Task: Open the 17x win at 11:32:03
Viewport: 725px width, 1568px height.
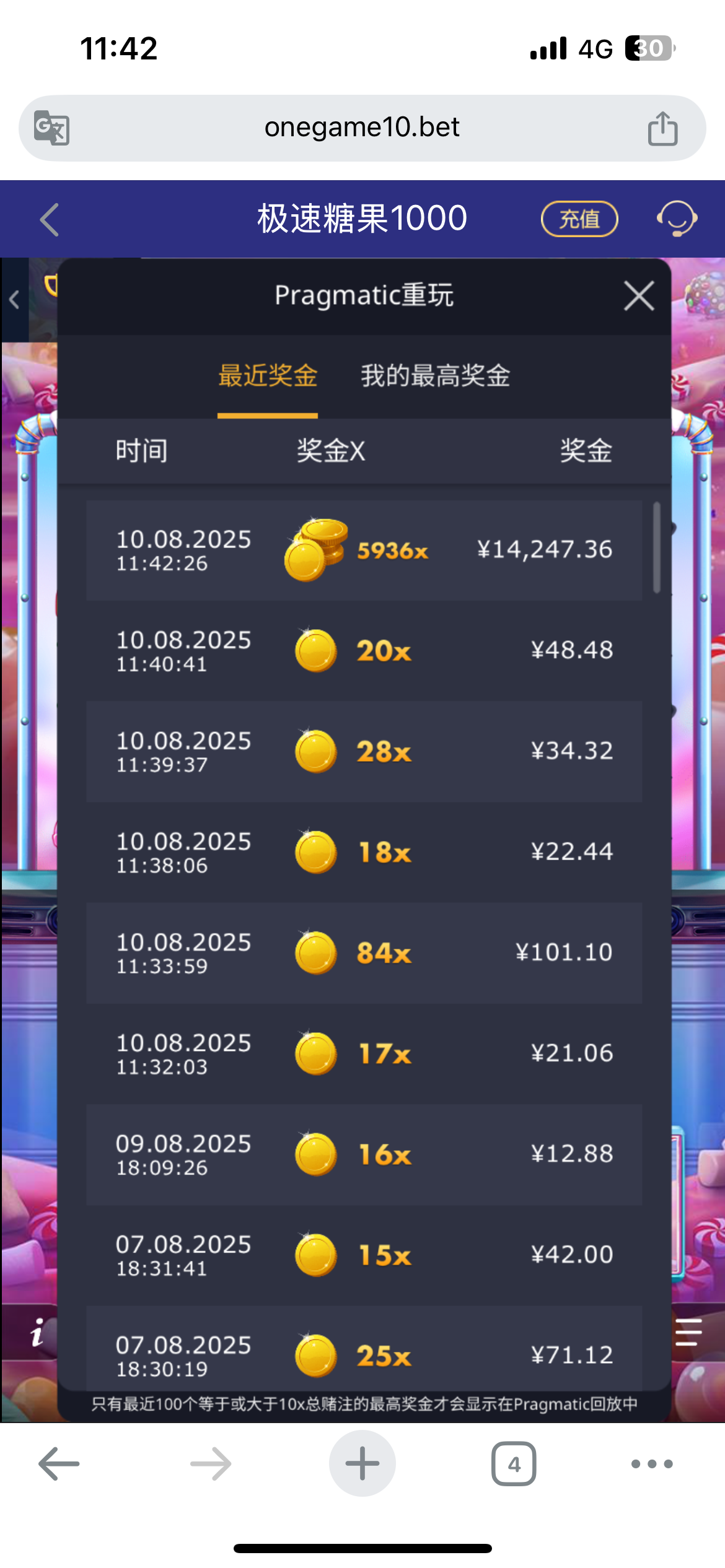Action: tap(364, 1053)
